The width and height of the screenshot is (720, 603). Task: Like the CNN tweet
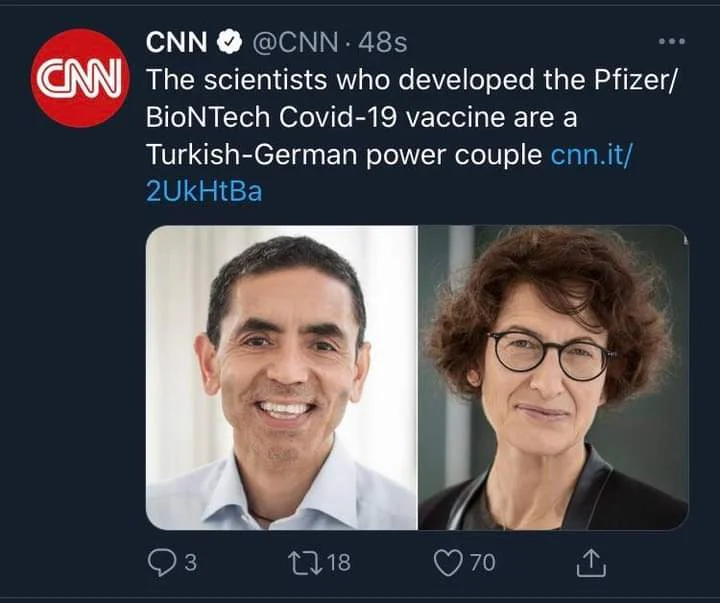(x=449, y=563)
